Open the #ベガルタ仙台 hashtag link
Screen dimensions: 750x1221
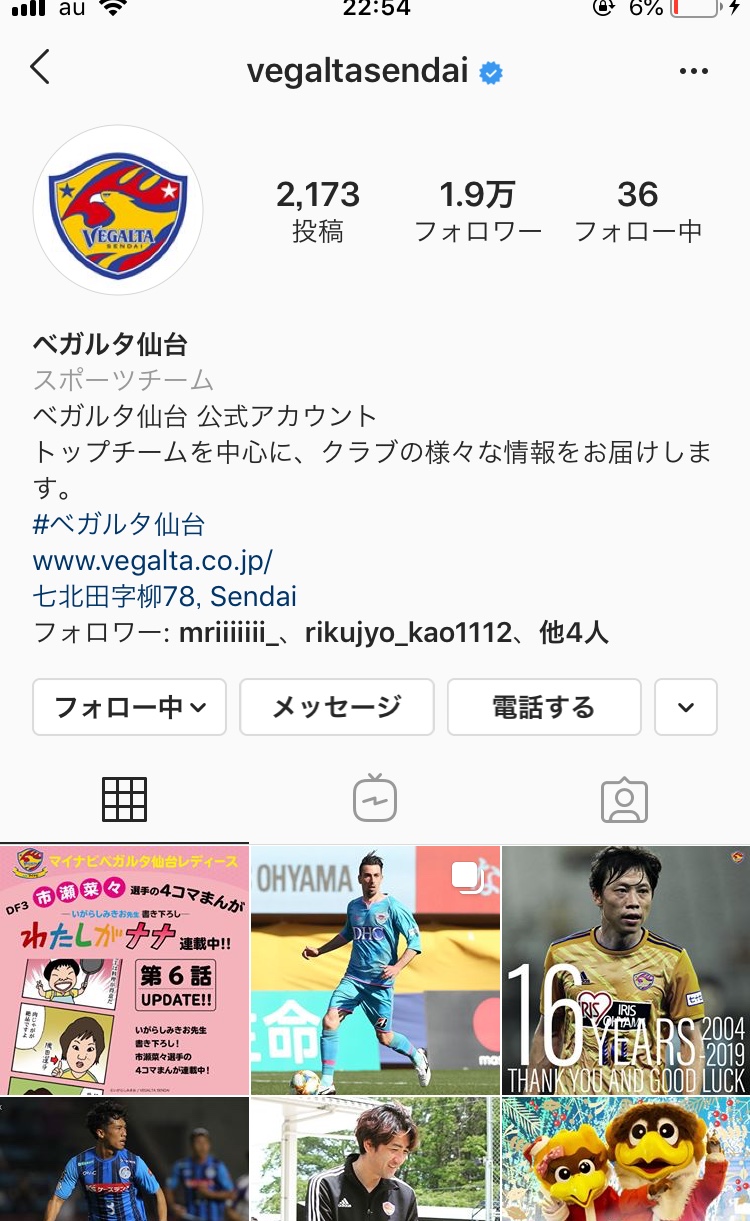[x=119, y=524]
